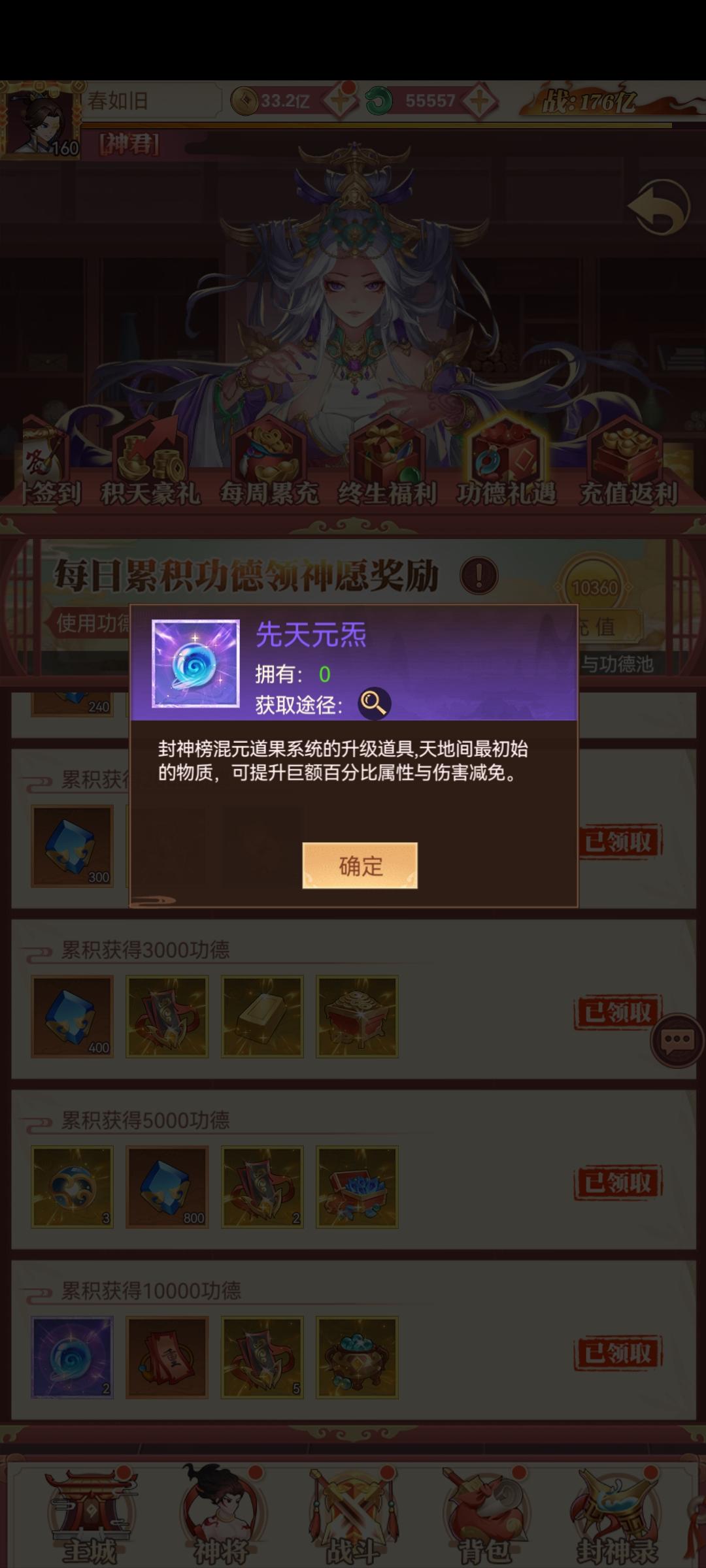
Task: Go back with the return arrow
Action: point(659,208)
